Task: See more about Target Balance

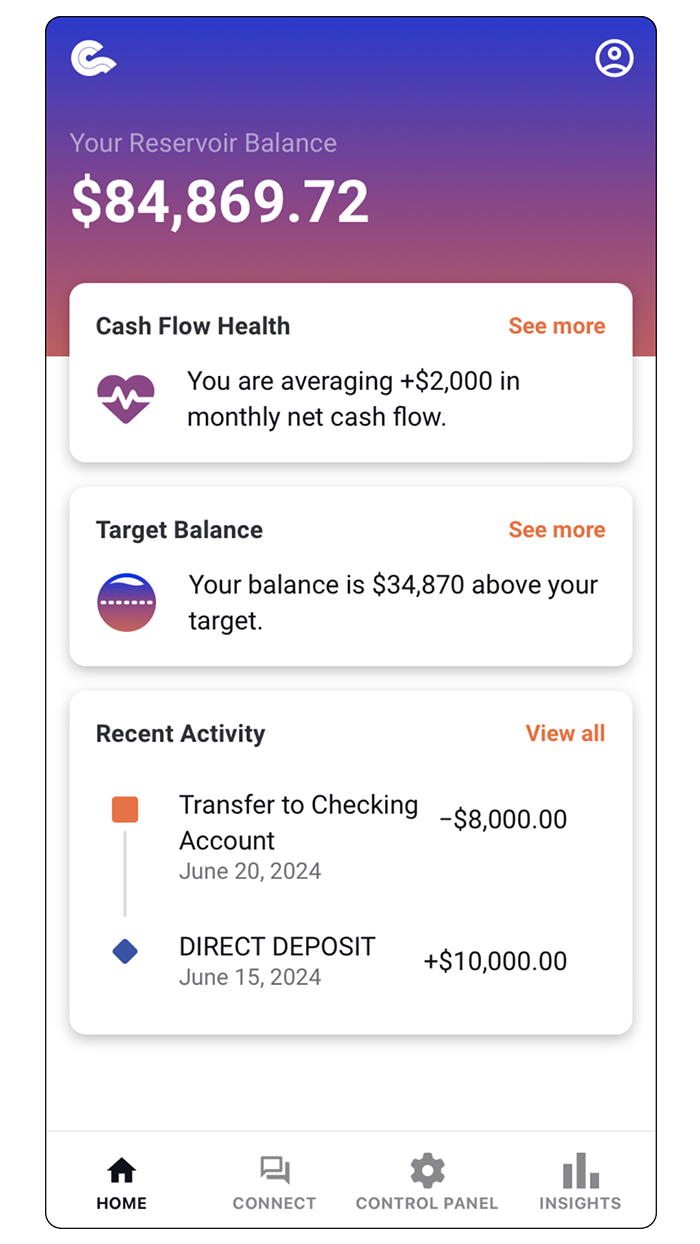Action: tap(556, 530)
